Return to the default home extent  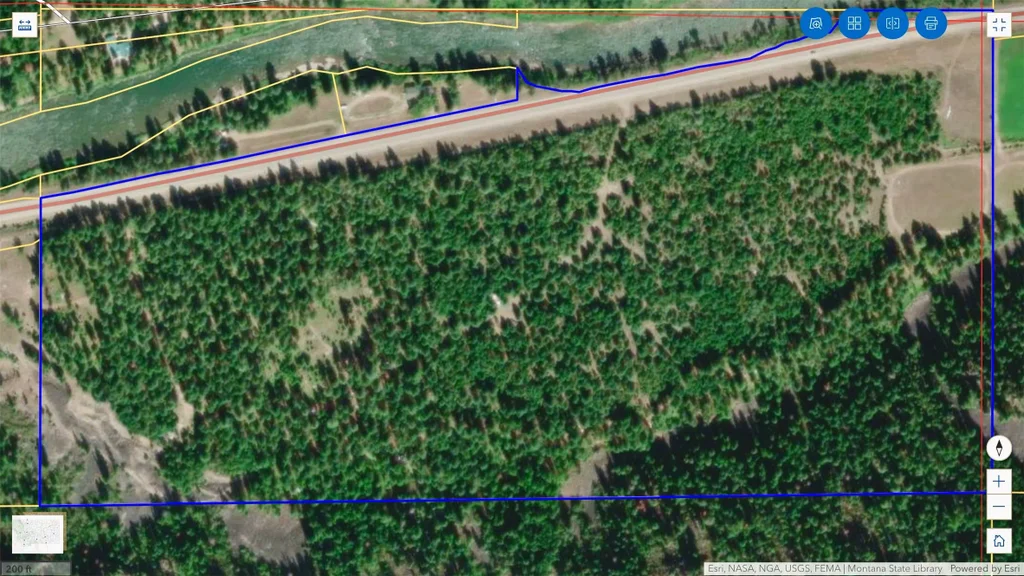pos(999,541)
